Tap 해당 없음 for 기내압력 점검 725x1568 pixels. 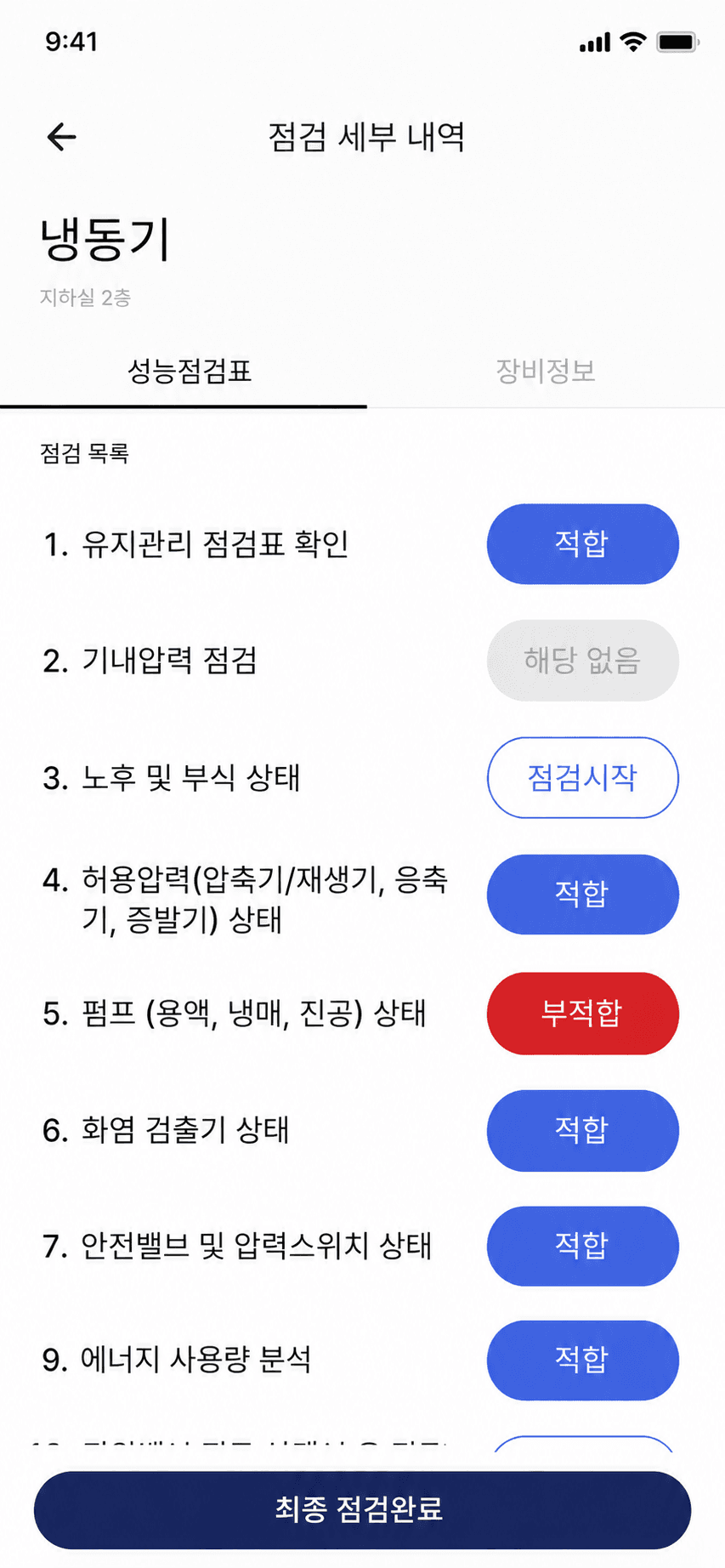(582, 661)
